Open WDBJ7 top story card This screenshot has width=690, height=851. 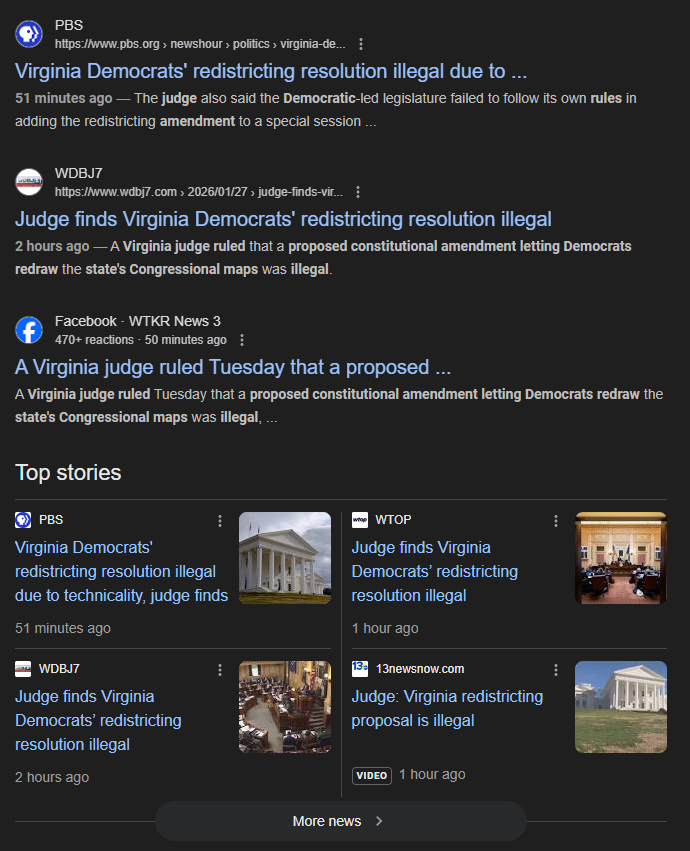click(x=98, y=720)
